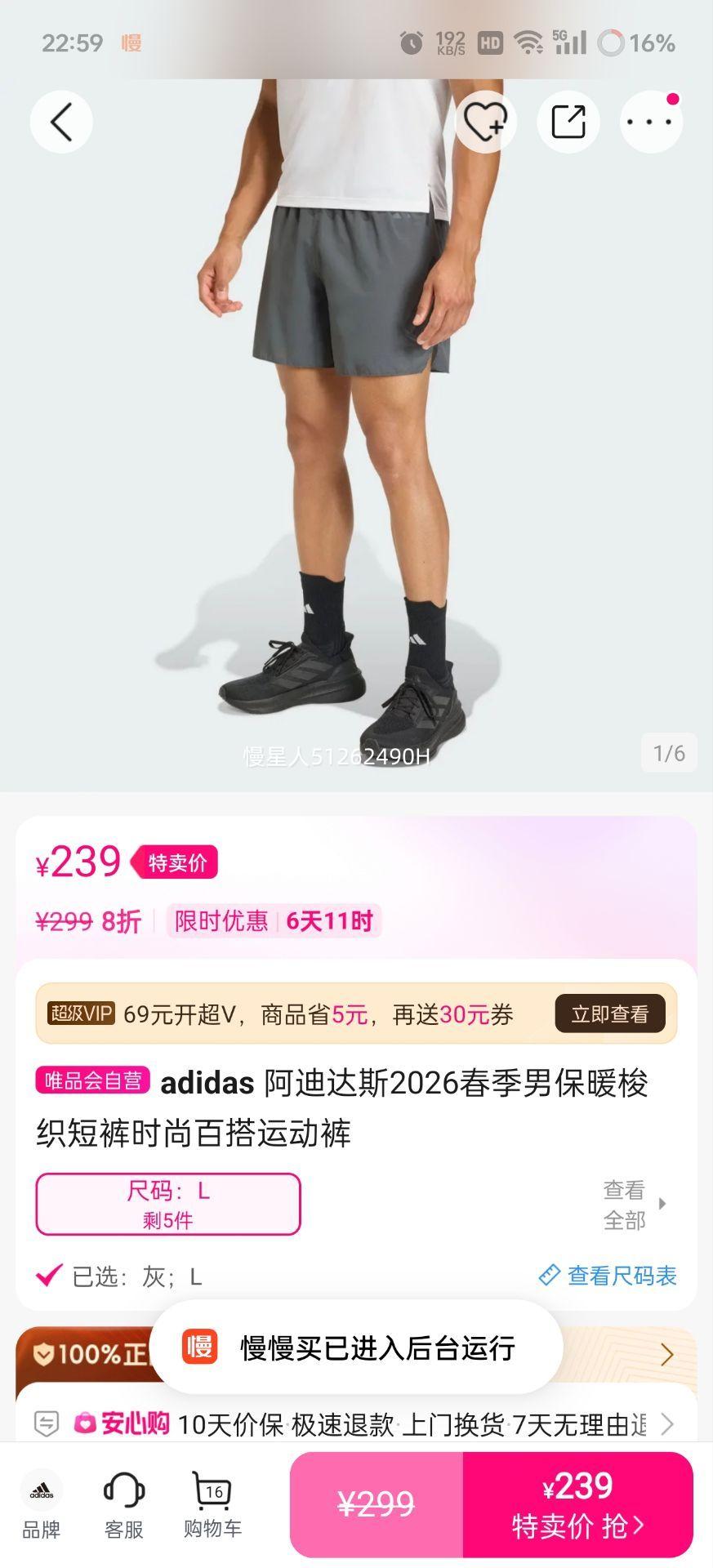
Task: Tap the back arrow to leave product page
Action: (60, 121)
